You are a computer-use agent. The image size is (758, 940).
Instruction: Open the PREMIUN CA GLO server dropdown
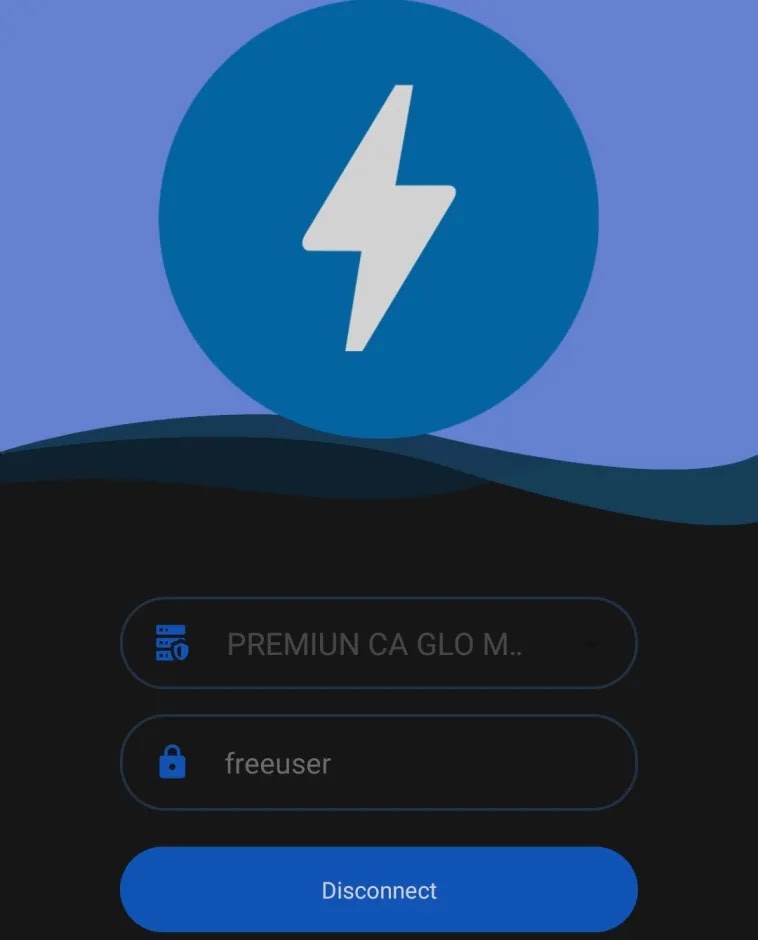point(378,643)
